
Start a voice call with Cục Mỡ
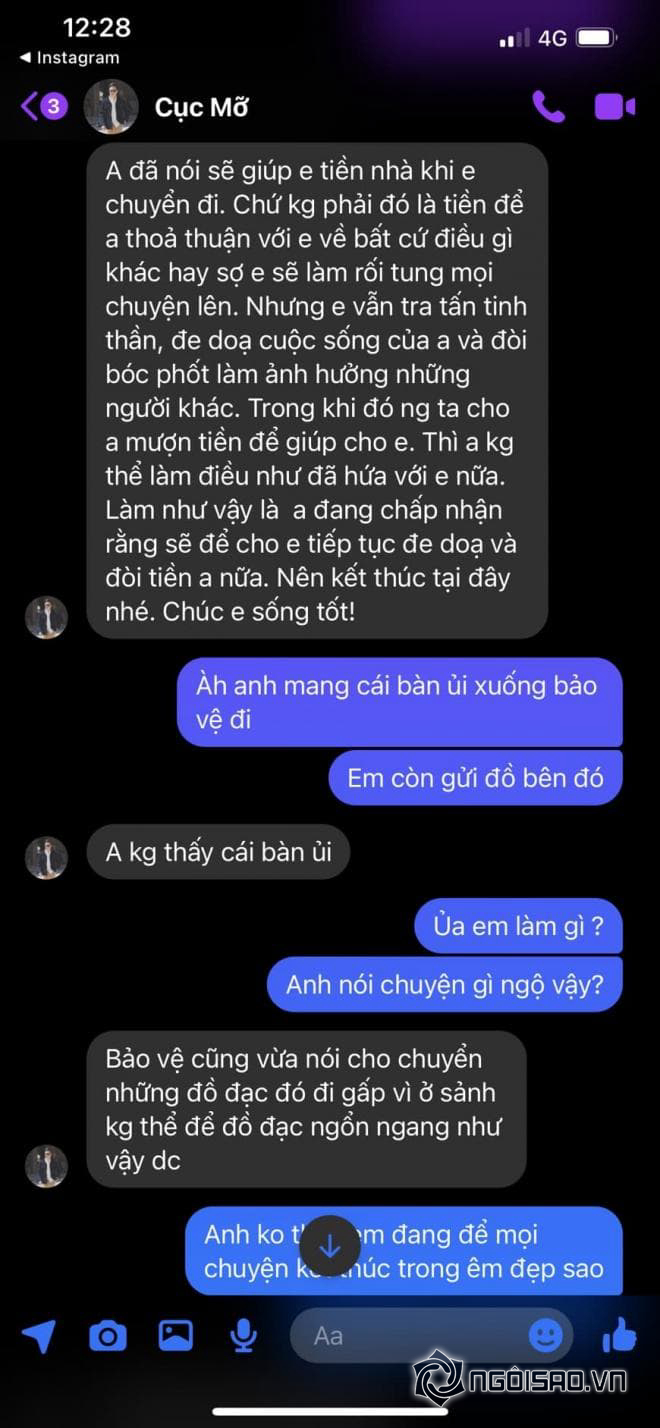548,106
